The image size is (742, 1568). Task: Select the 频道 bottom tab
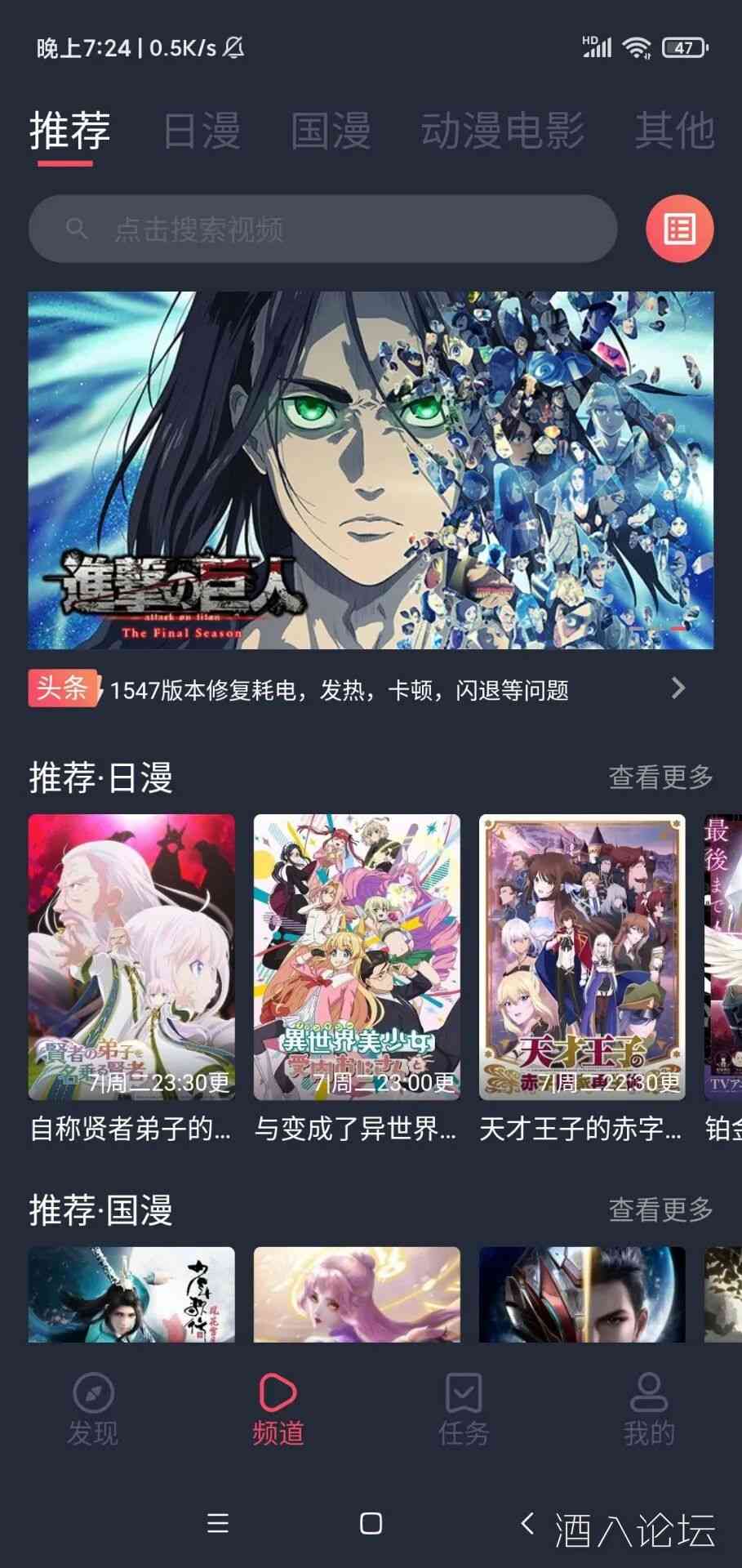pos(278,1410)
